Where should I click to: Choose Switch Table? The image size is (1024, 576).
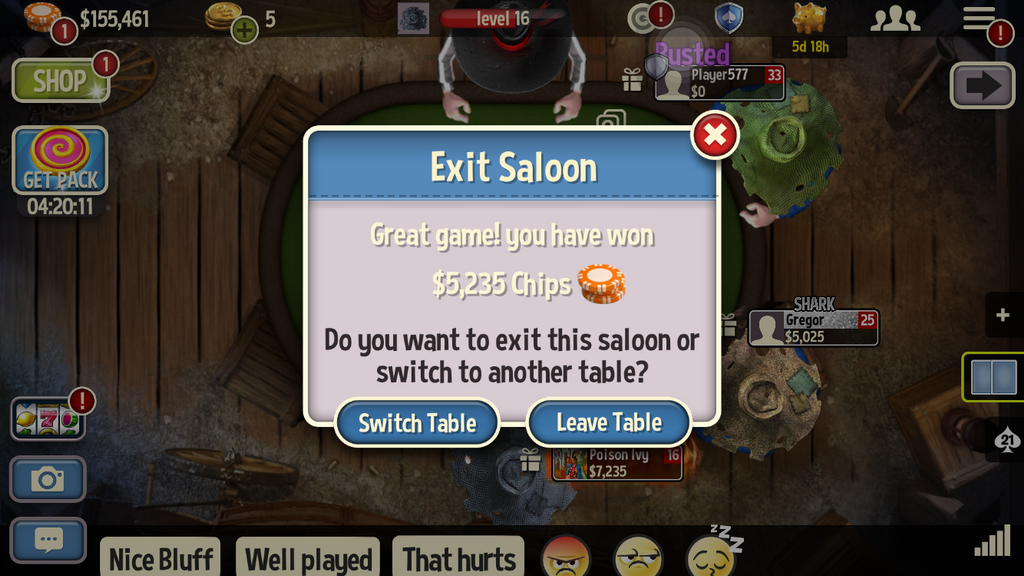[417, 423]
